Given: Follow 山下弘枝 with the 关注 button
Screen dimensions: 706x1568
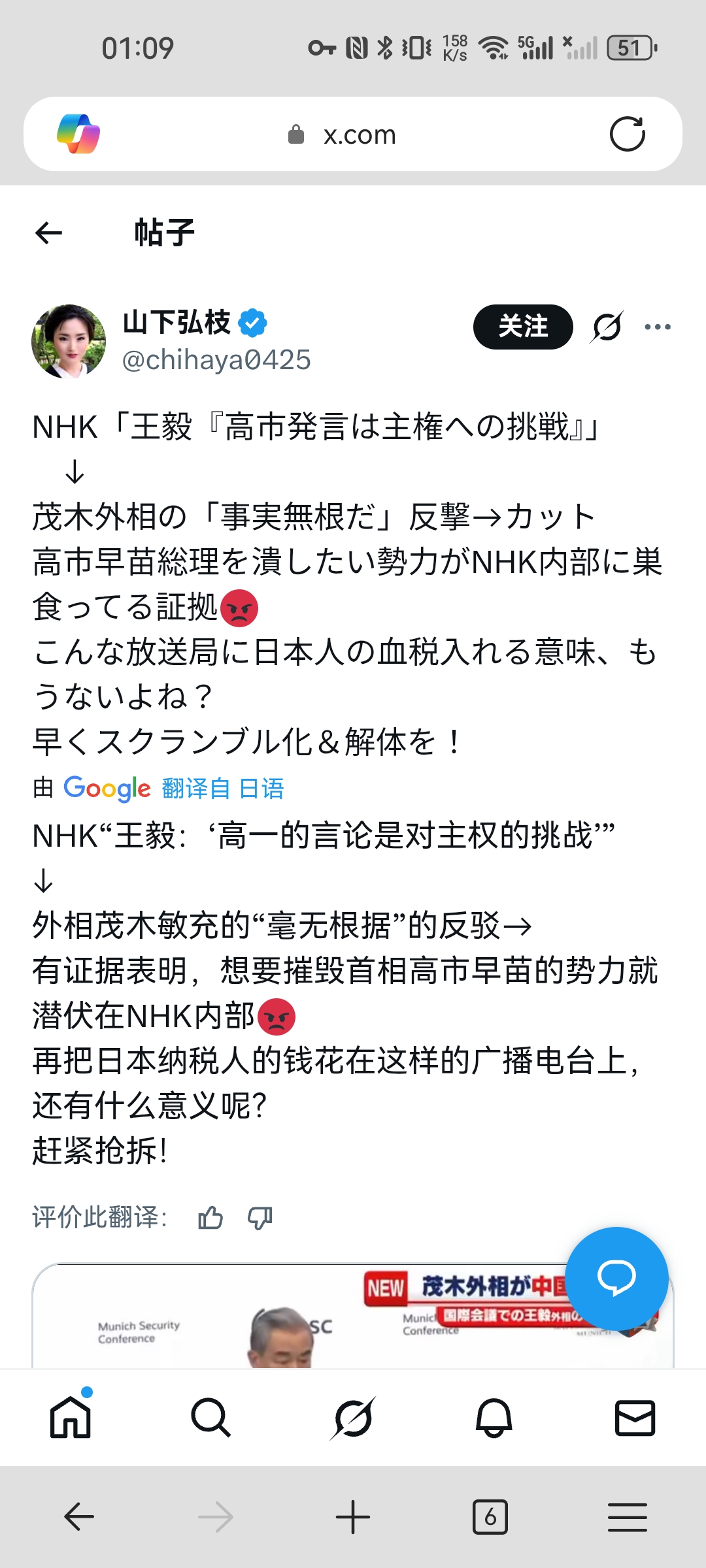Looking at the screenshot, I should 523,327.
